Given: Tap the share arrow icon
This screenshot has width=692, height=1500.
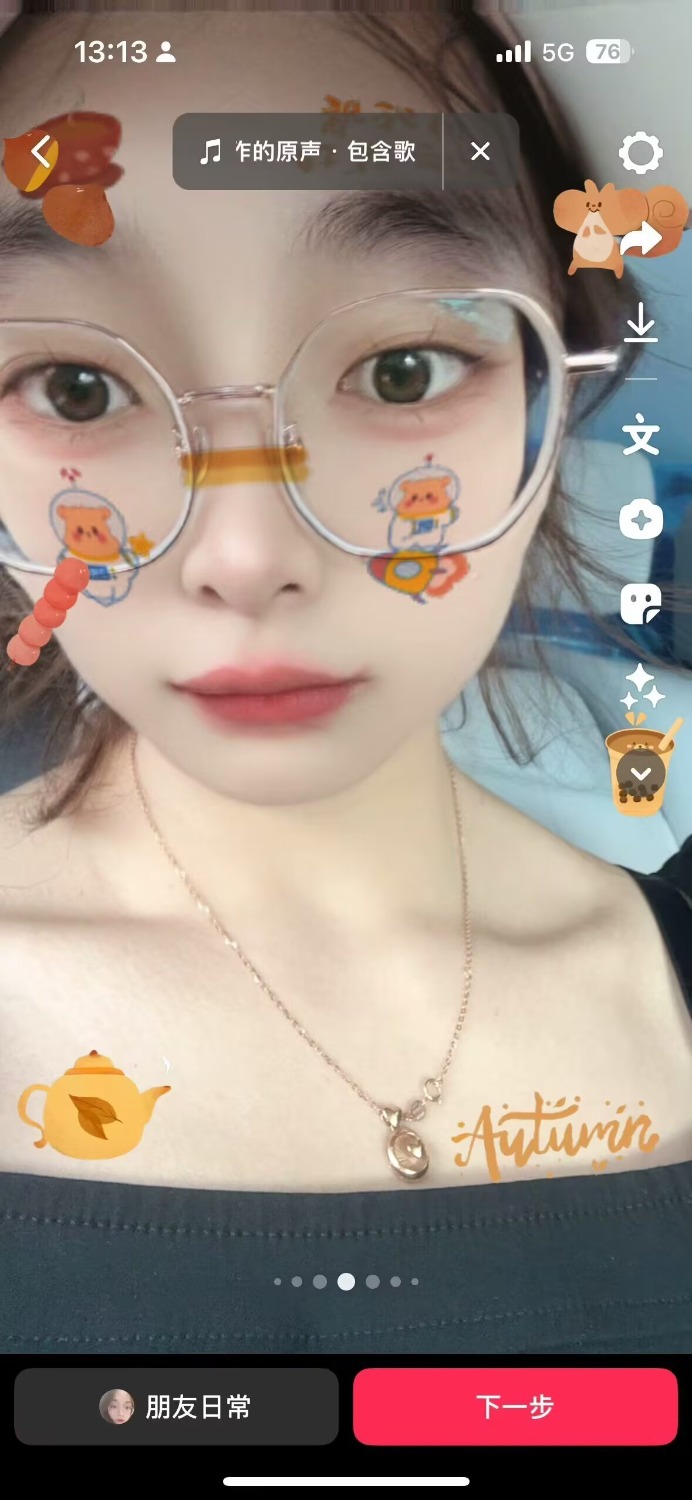Looking at the screenshot, I should coord(640,238).
